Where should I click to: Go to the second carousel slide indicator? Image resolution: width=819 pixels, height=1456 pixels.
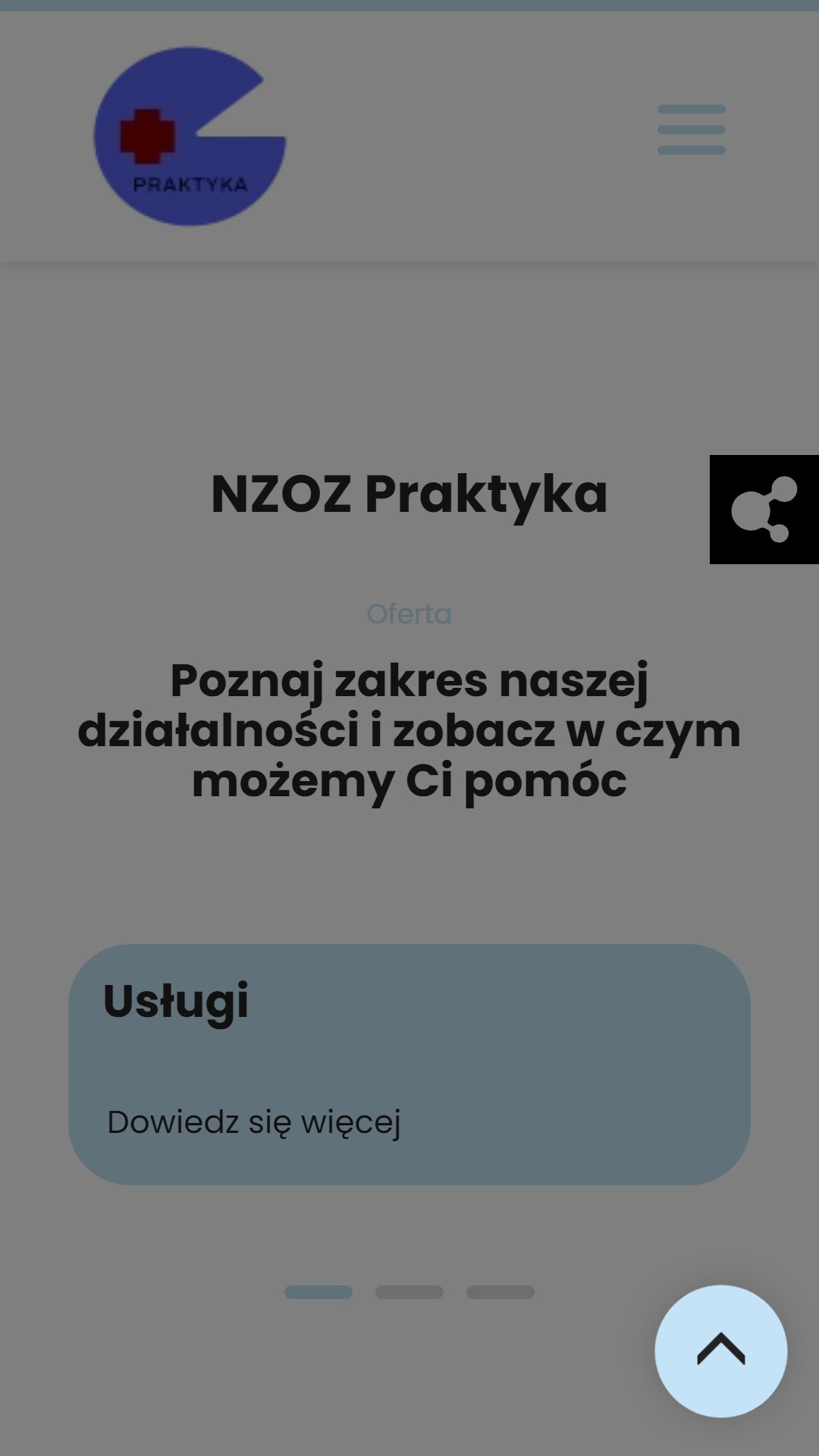[409, 1292]
